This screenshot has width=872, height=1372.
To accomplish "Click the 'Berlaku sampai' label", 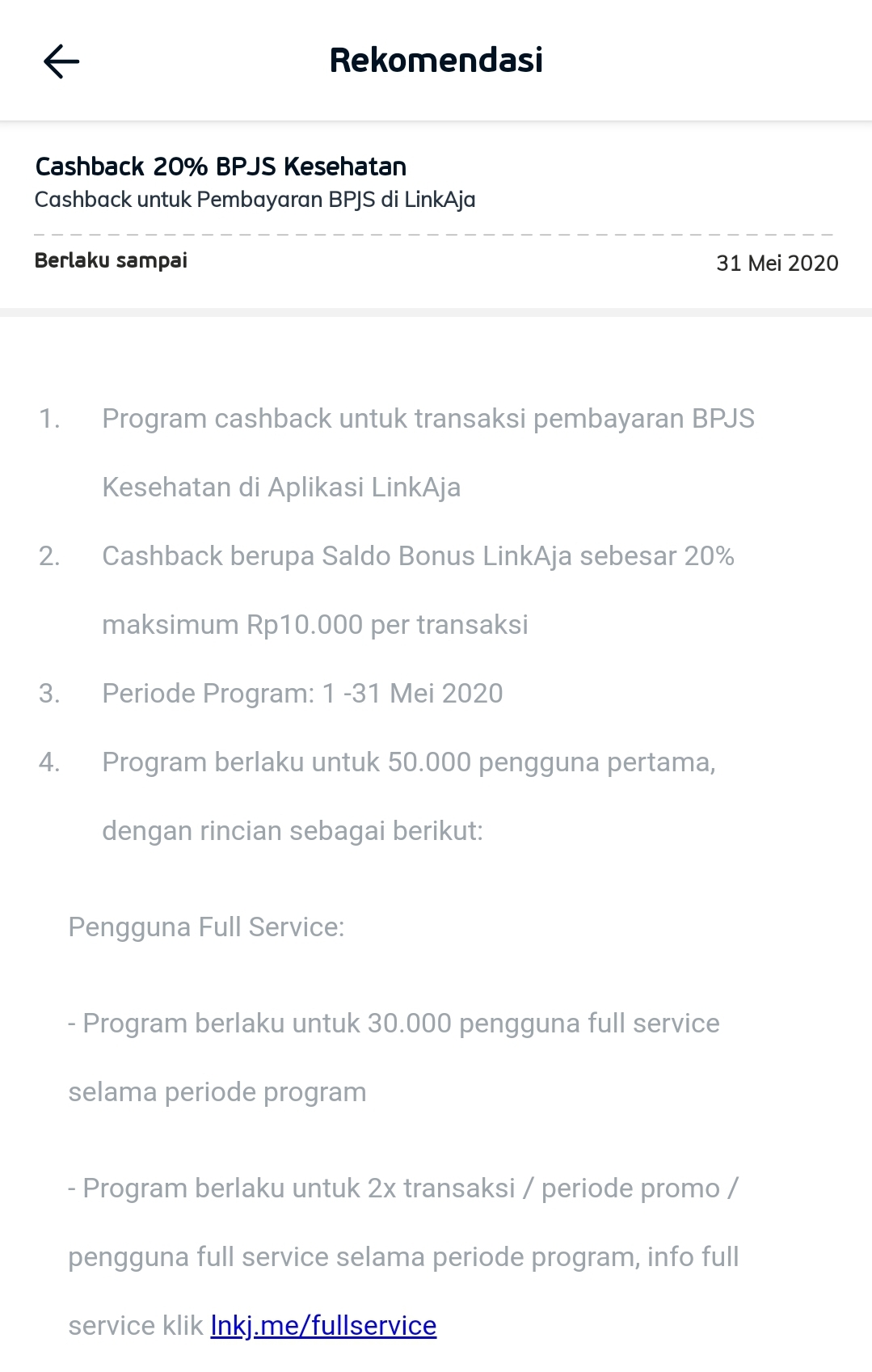I will [111, 260].
